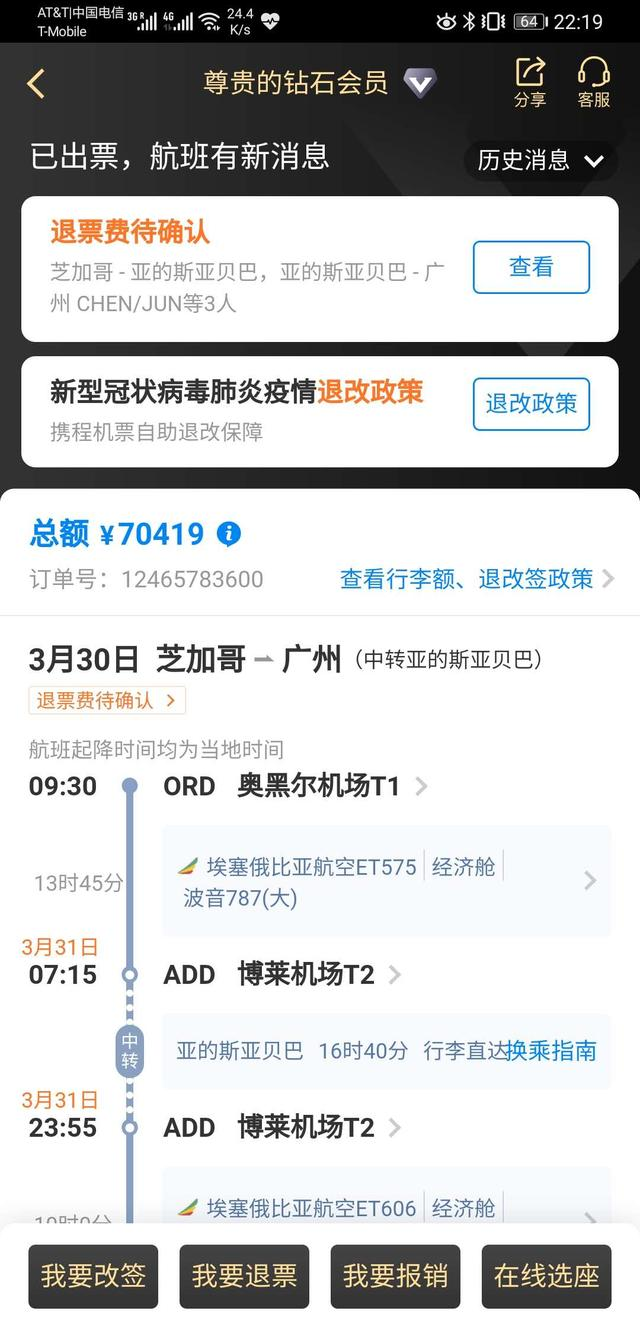View flight ET575 details card
This screenshot has height=1330, width=640.
click(386, 881)
